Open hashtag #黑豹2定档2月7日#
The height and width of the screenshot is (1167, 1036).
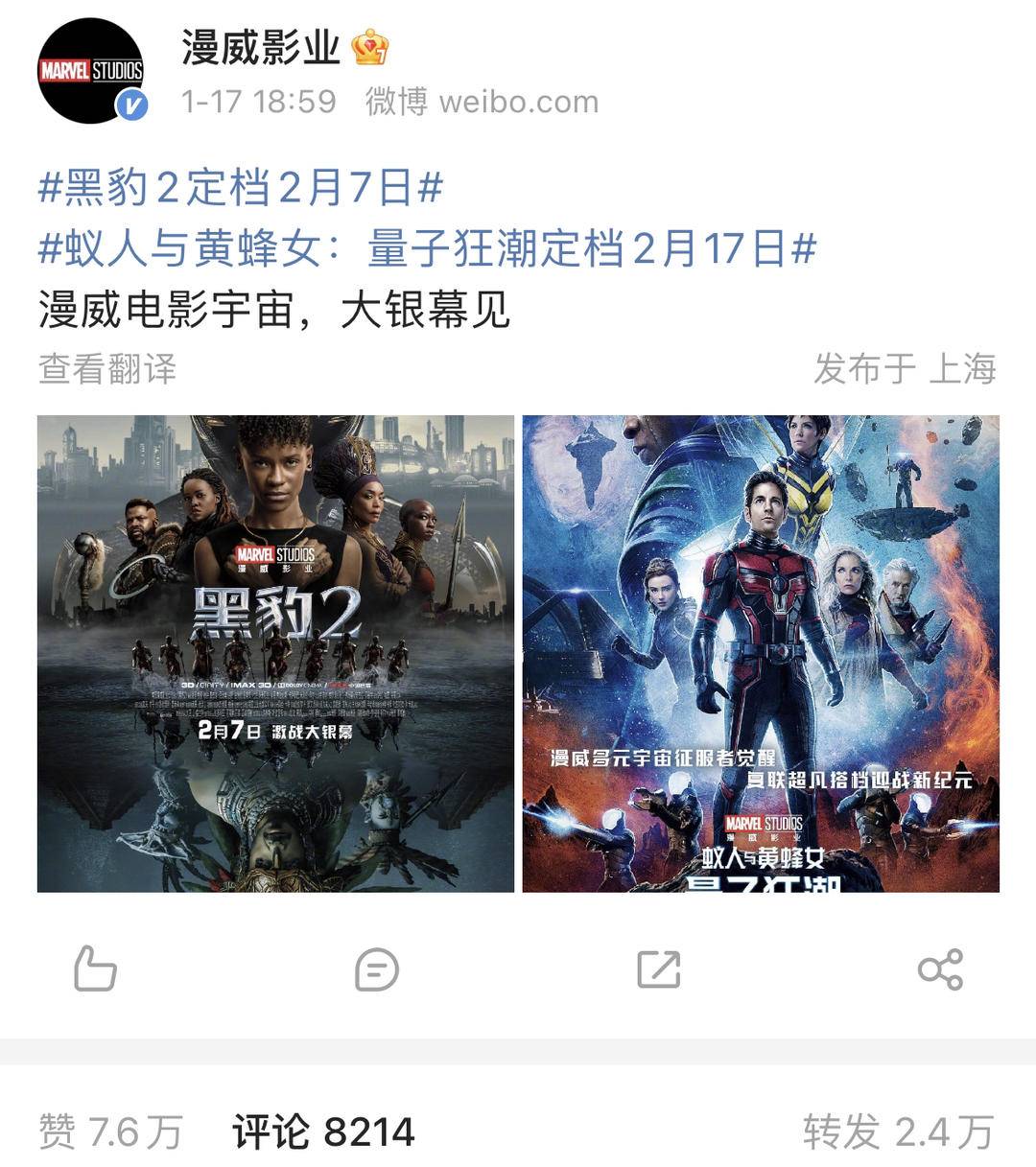point(240,186)
